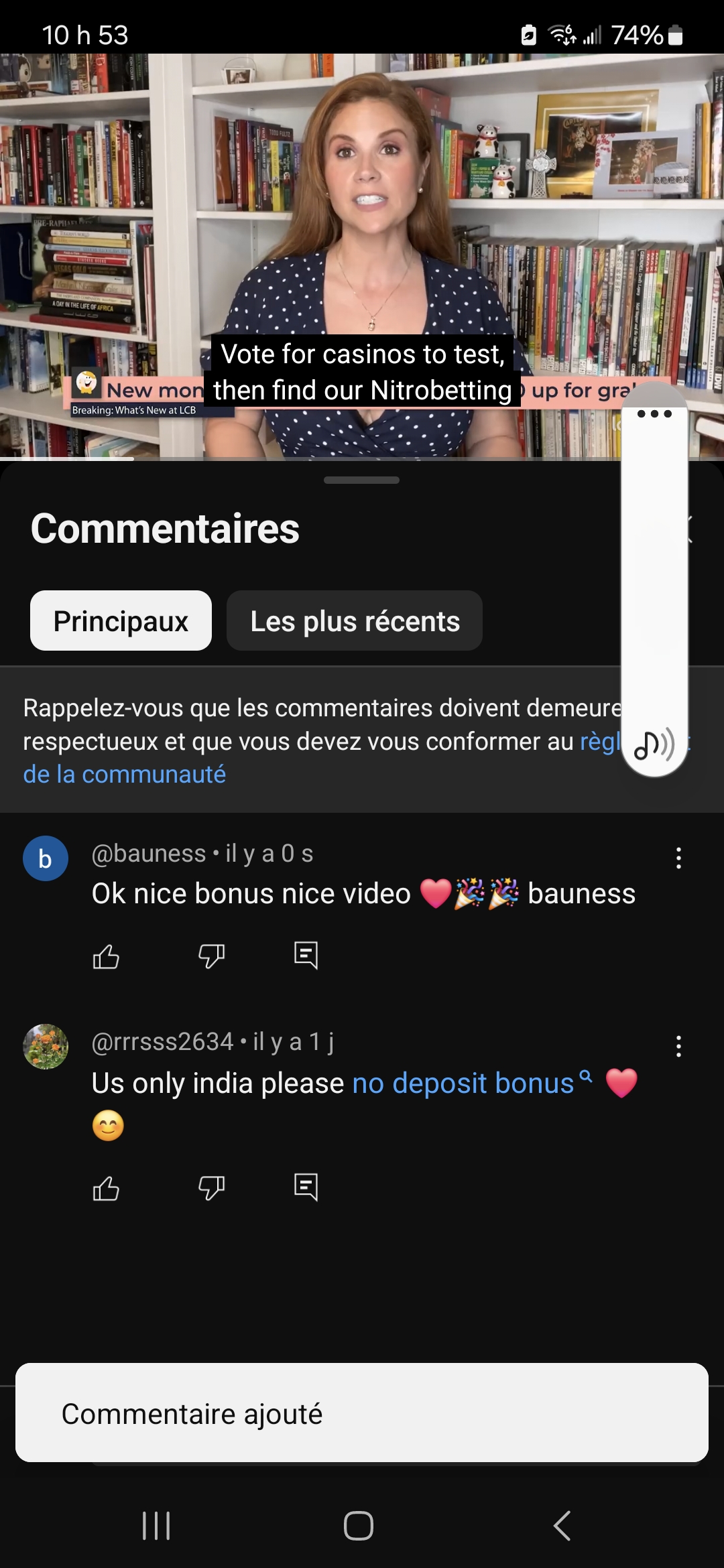Open @rrrsss2634 profile avatar
Viewport: 724px width, 1568px height.
tap(46, 1047)
